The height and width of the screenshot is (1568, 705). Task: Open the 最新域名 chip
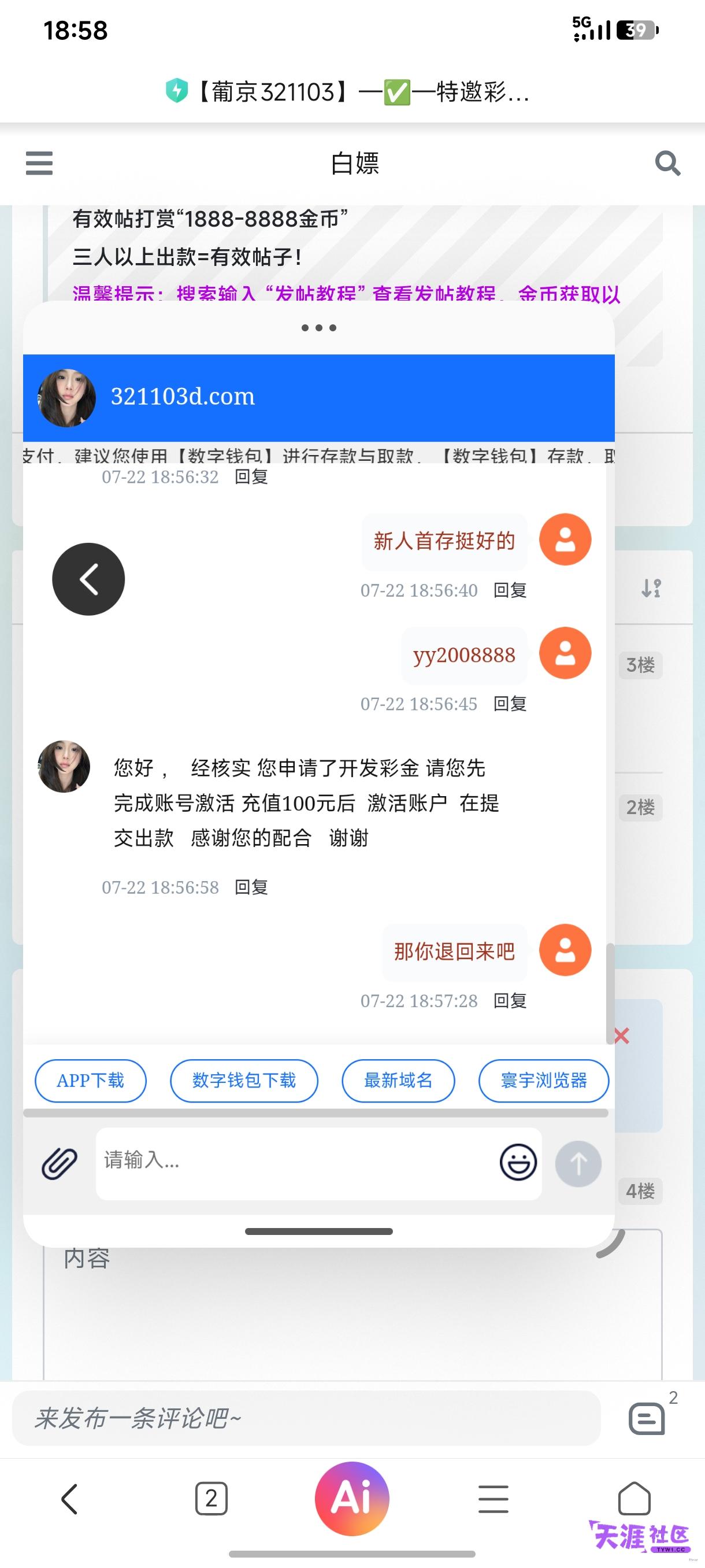(x=398, y=1081)
